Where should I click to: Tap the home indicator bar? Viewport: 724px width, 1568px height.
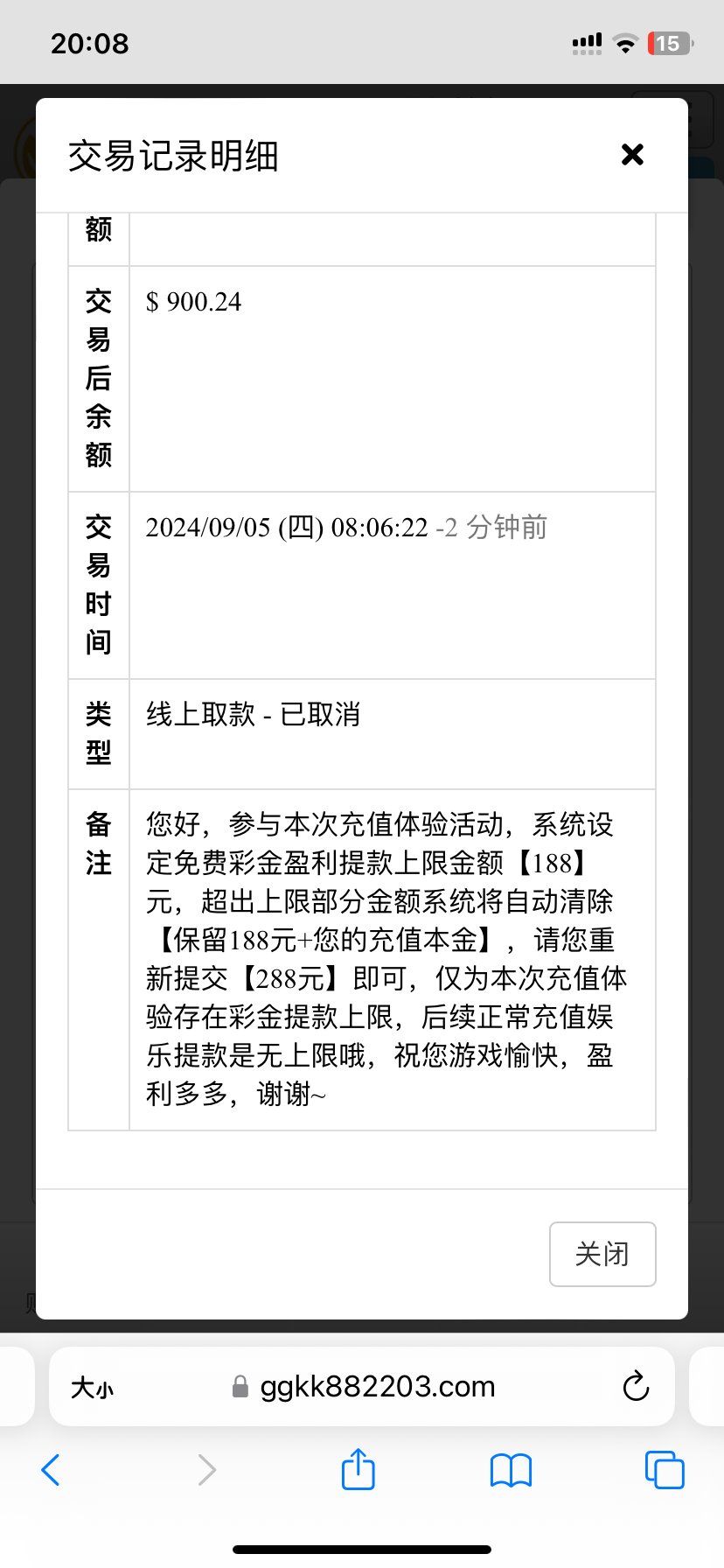[x=362, y=1549]
